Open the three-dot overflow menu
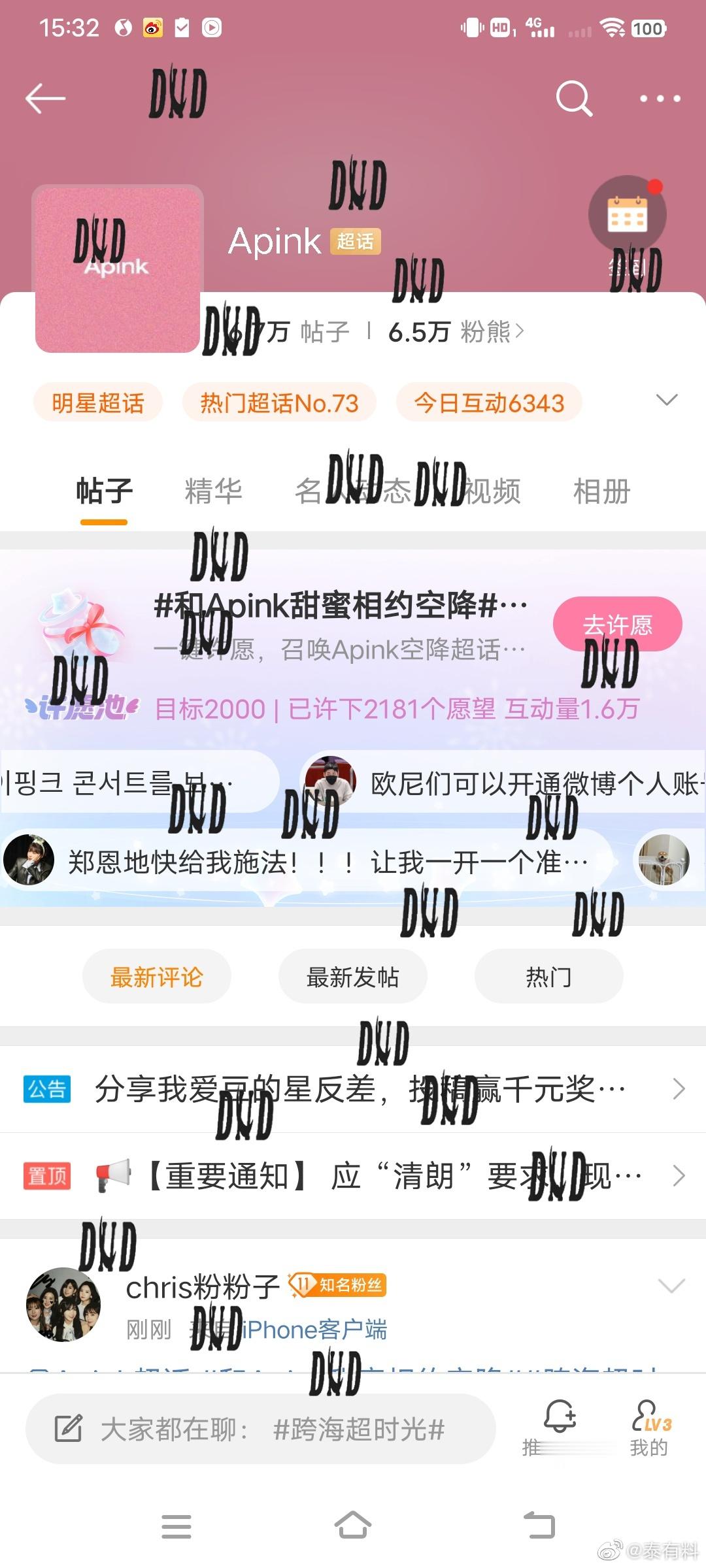The image size is (706, 1568). (660, 99)
